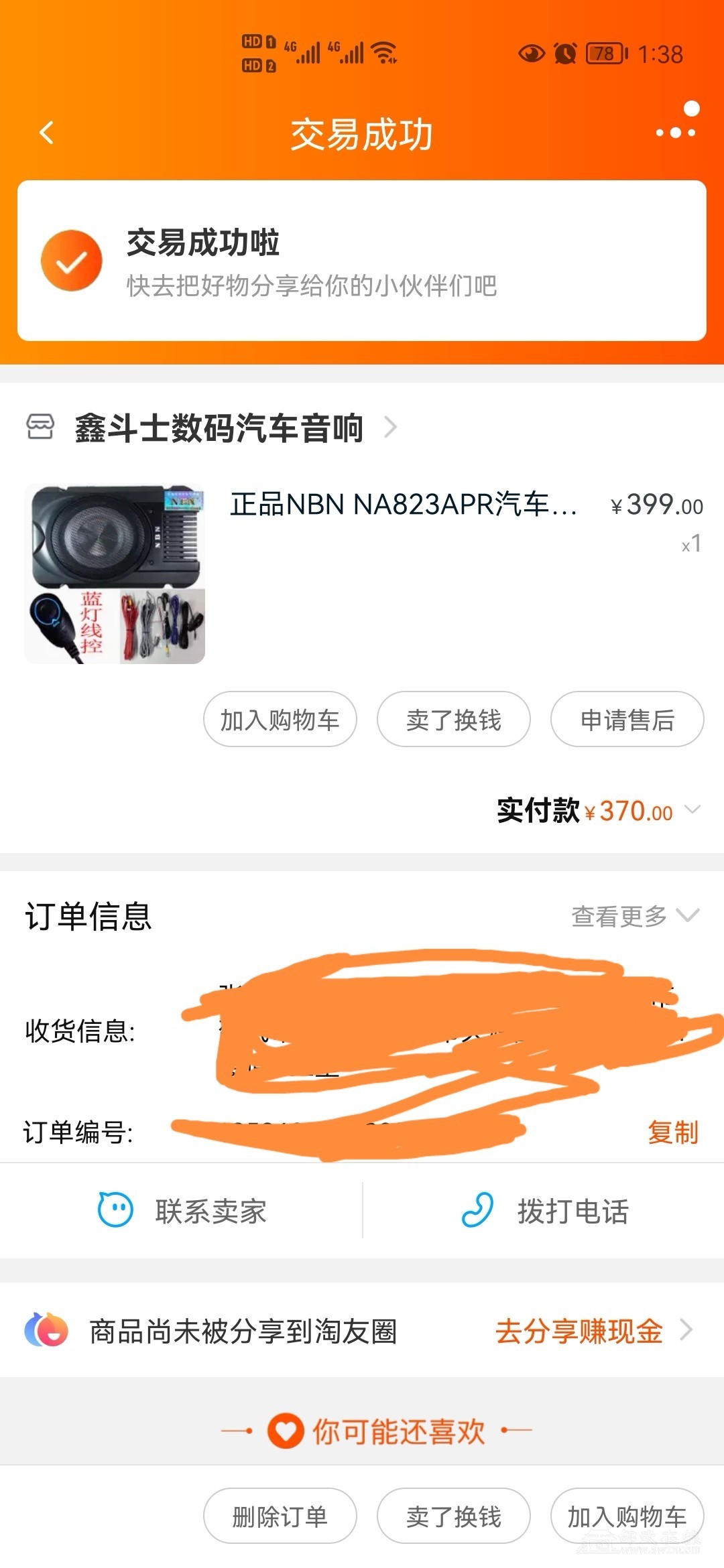
Task: Copy the order number with 复制
Action: pos(672,1132)
